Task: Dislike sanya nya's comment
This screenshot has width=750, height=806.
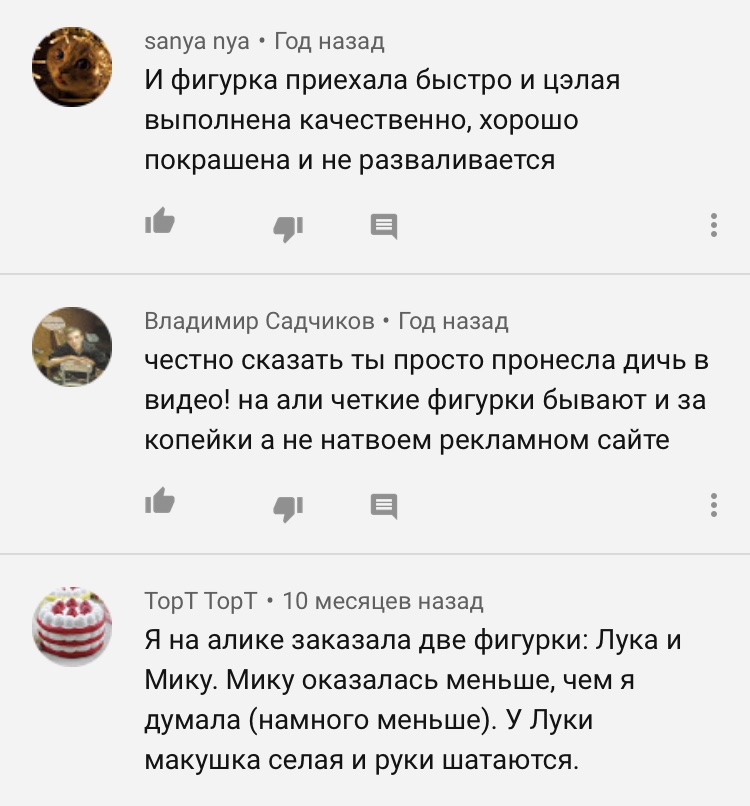Action: tap(287, 227)
